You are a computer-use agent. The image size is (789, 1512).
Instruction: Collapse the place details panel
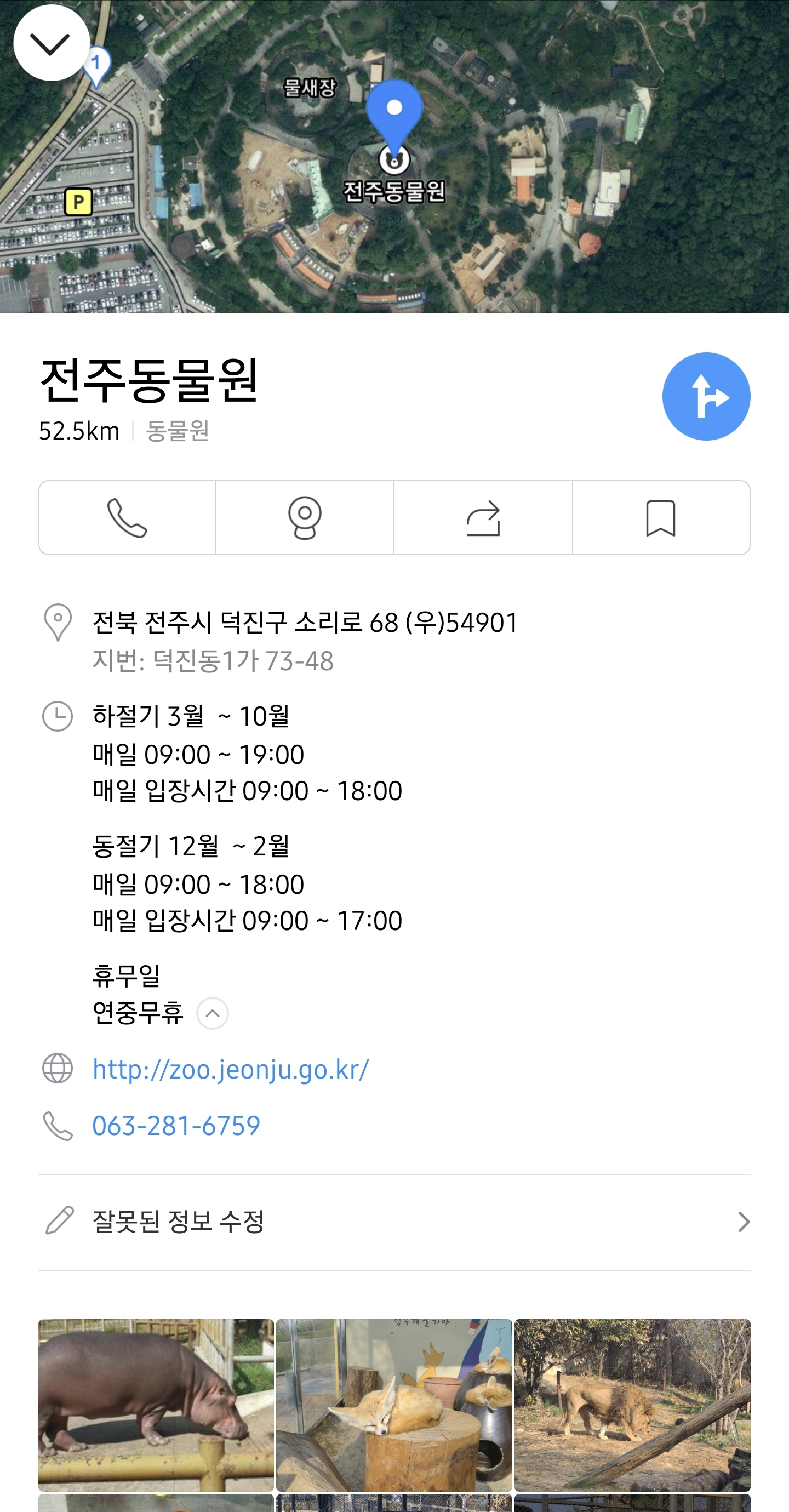(x=51, y=43)
